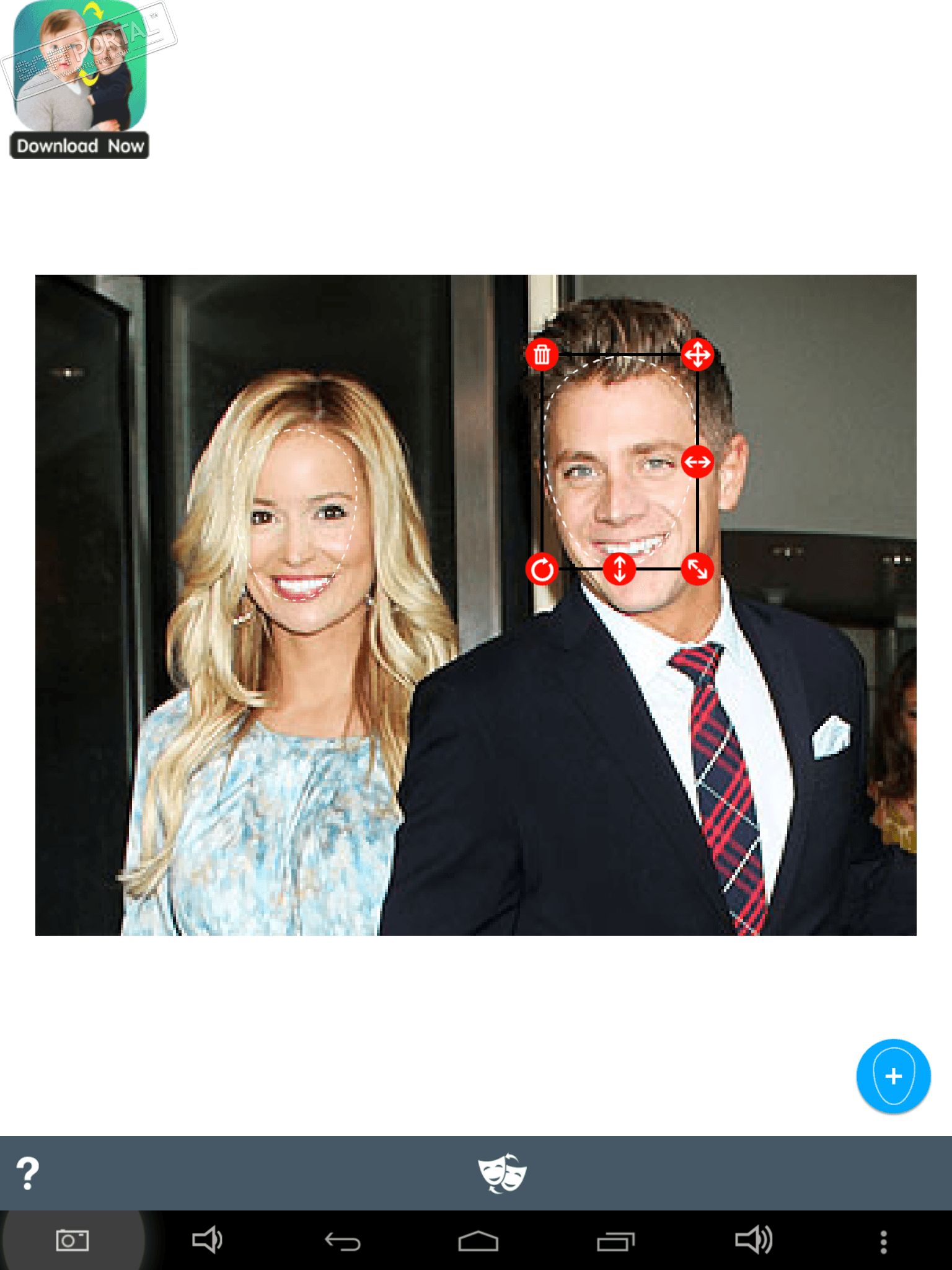This screenshot has width=952, height=1270.
Task: Tap the diagonal scale handle
Action: (x=697, y=569)
